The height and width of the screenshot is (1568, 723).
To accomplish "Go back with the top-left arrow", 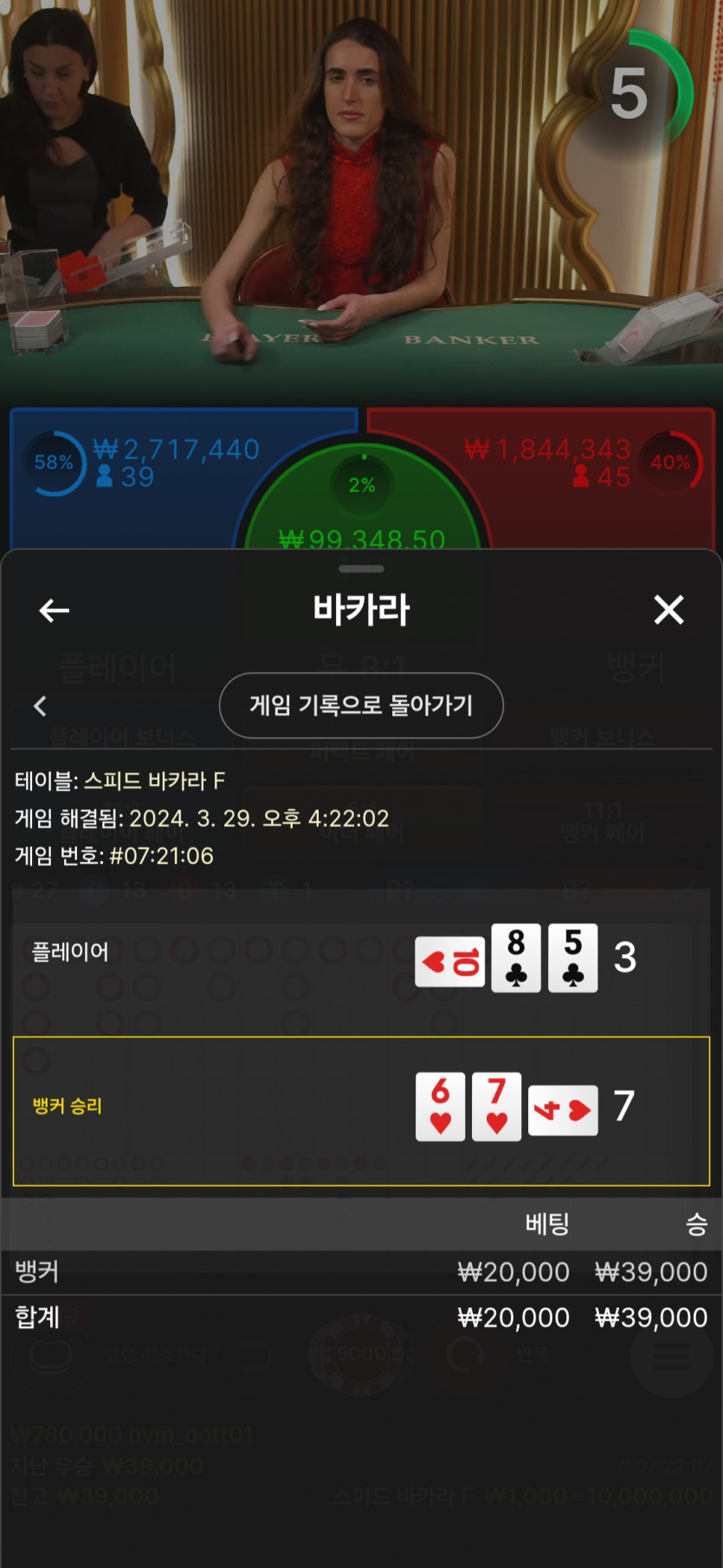I will pos(55,611).
